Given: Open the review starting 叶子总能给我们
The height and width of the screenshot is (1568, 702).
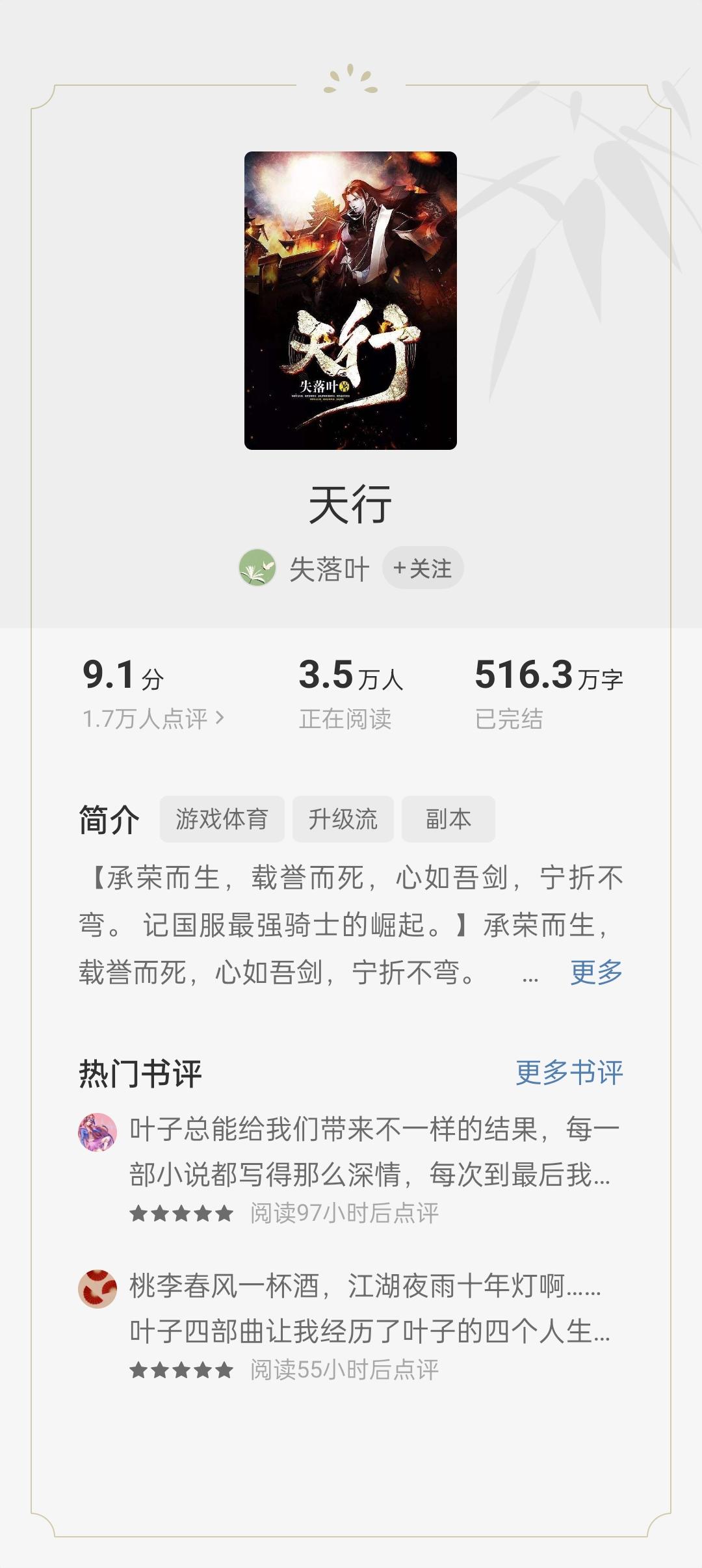Looking at the screenshot, I should click(369, 1152).
